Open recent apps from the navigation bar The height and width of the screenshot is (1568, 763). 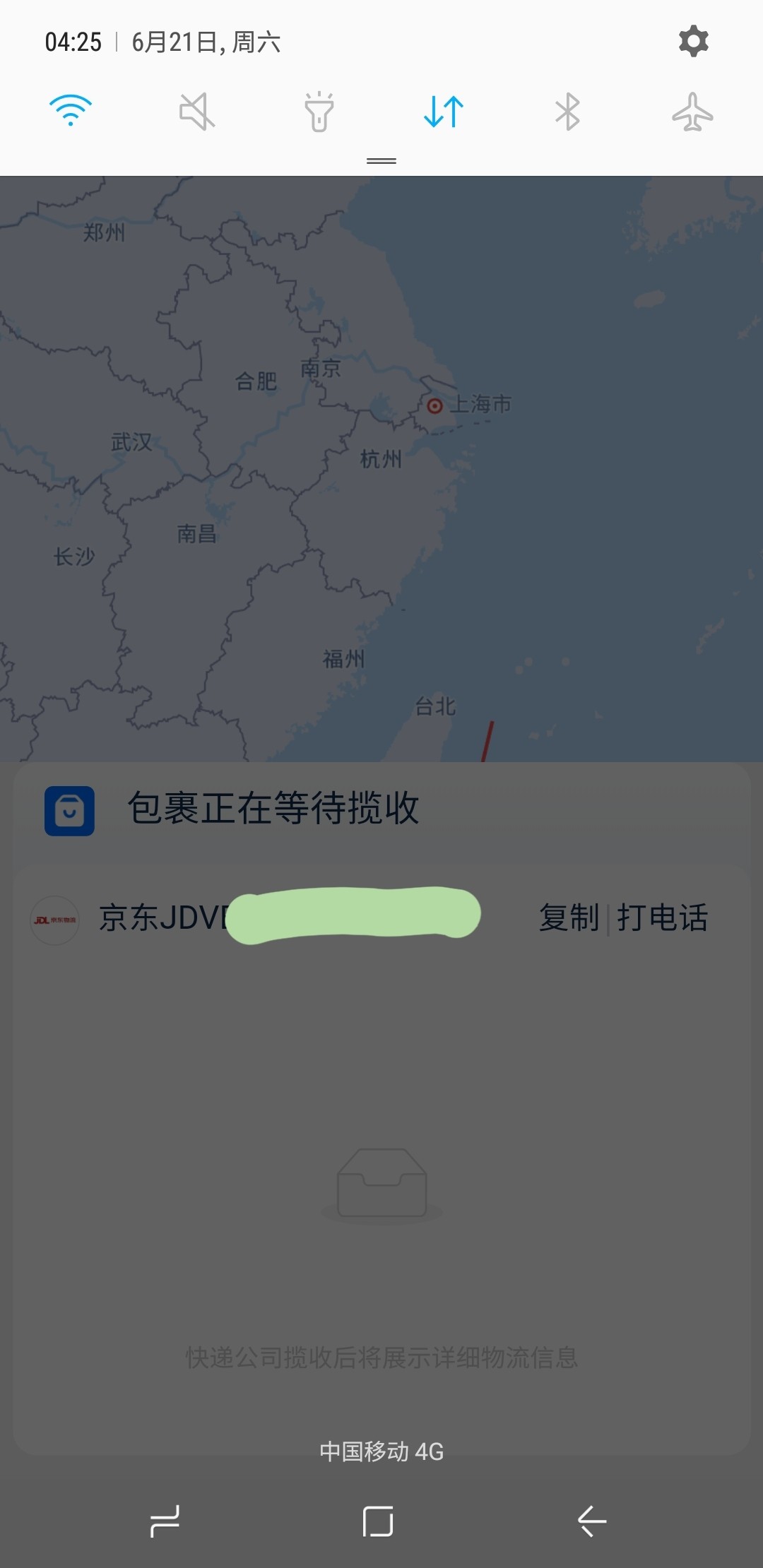165,1521
